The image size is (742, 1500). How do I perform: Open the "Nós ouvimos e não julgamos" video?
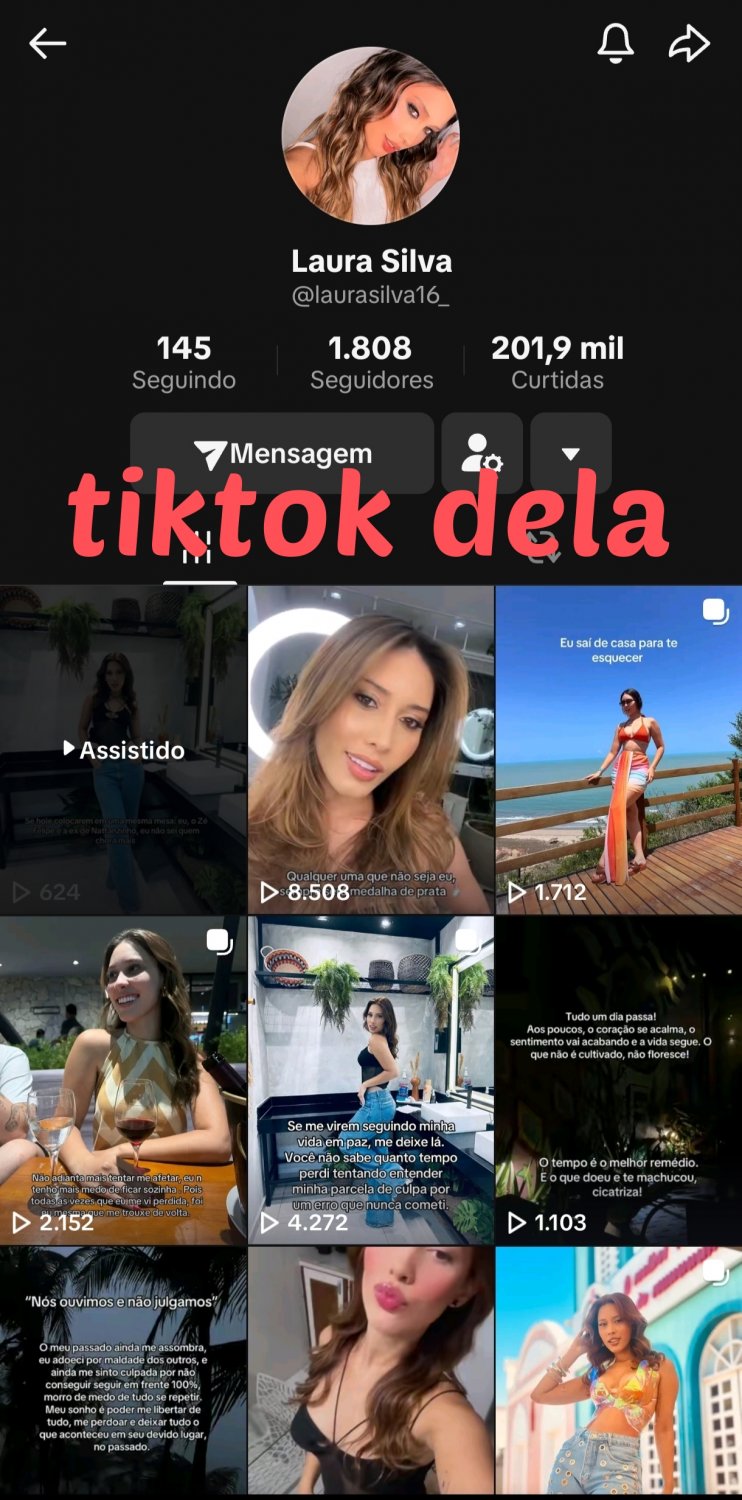click(123, 1370)
